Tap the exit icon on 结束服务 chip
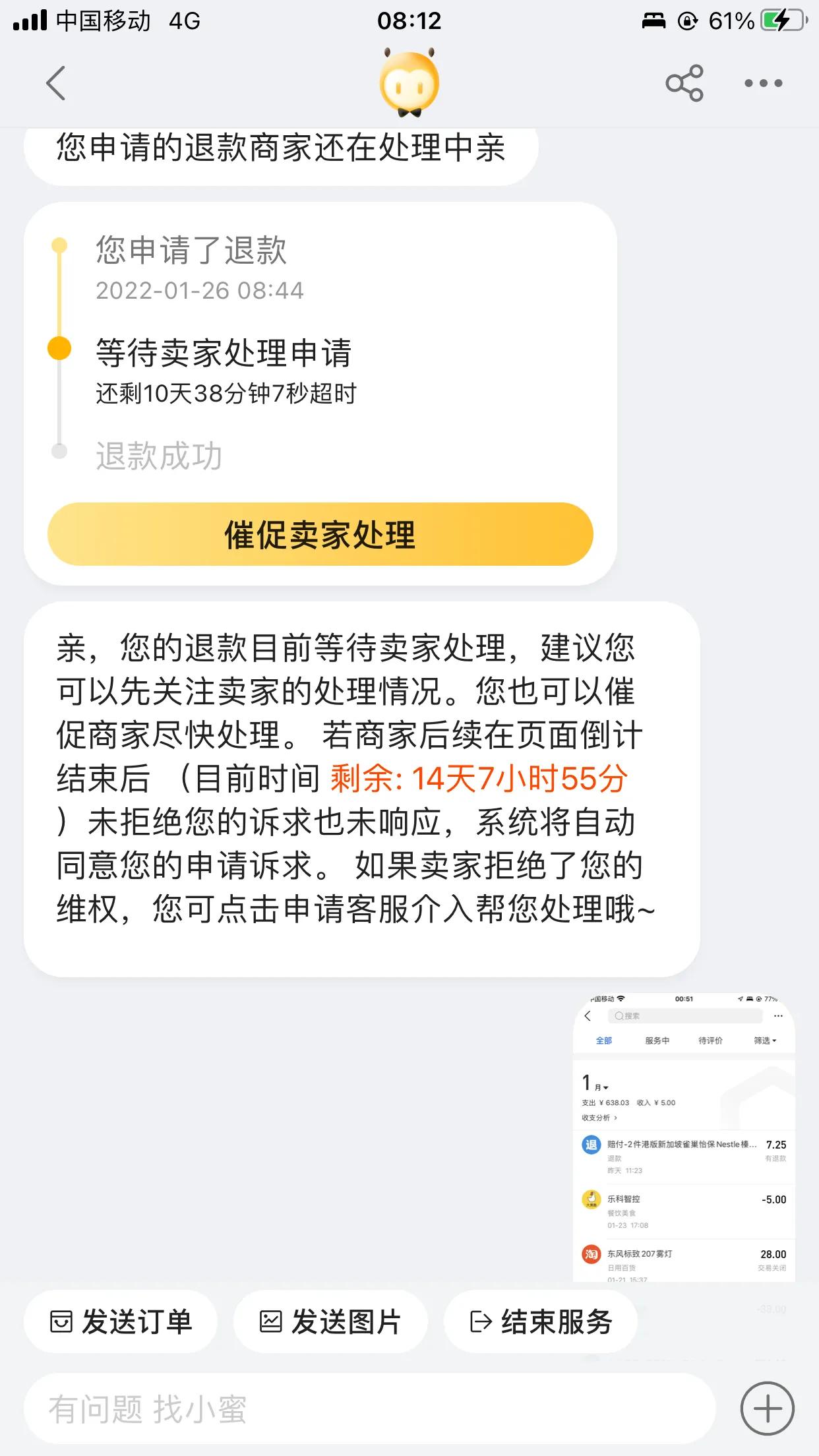819x1456 pixels. [x=480, y=1321]
